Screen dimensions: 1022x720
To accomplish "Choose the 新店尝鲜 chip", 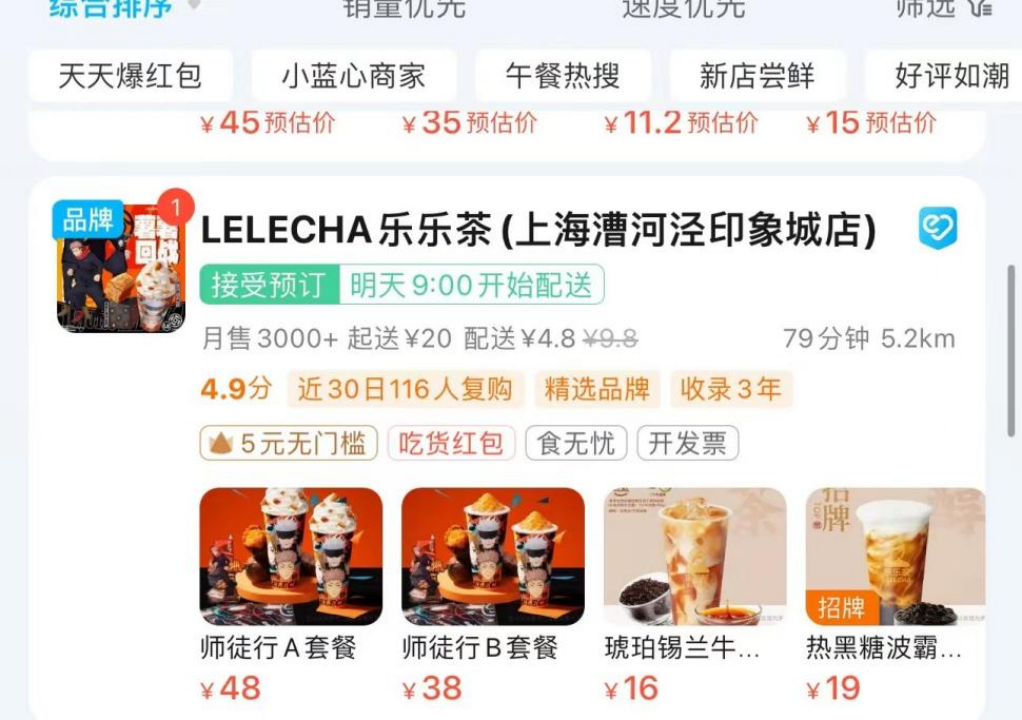I will tap(757, 76).
